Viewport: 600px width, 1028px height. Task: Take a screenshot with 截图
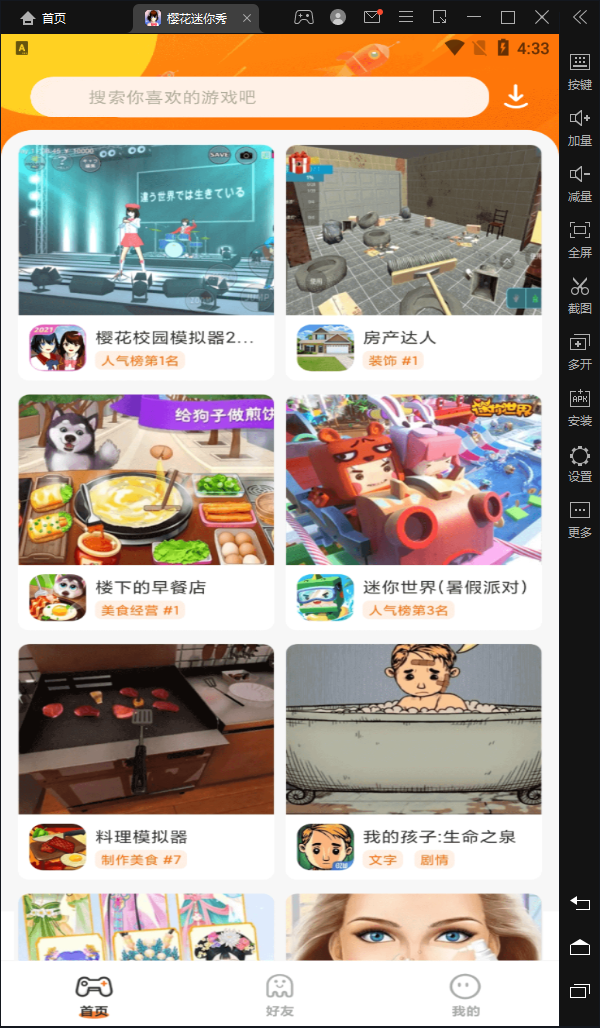[x=580, y=294]
